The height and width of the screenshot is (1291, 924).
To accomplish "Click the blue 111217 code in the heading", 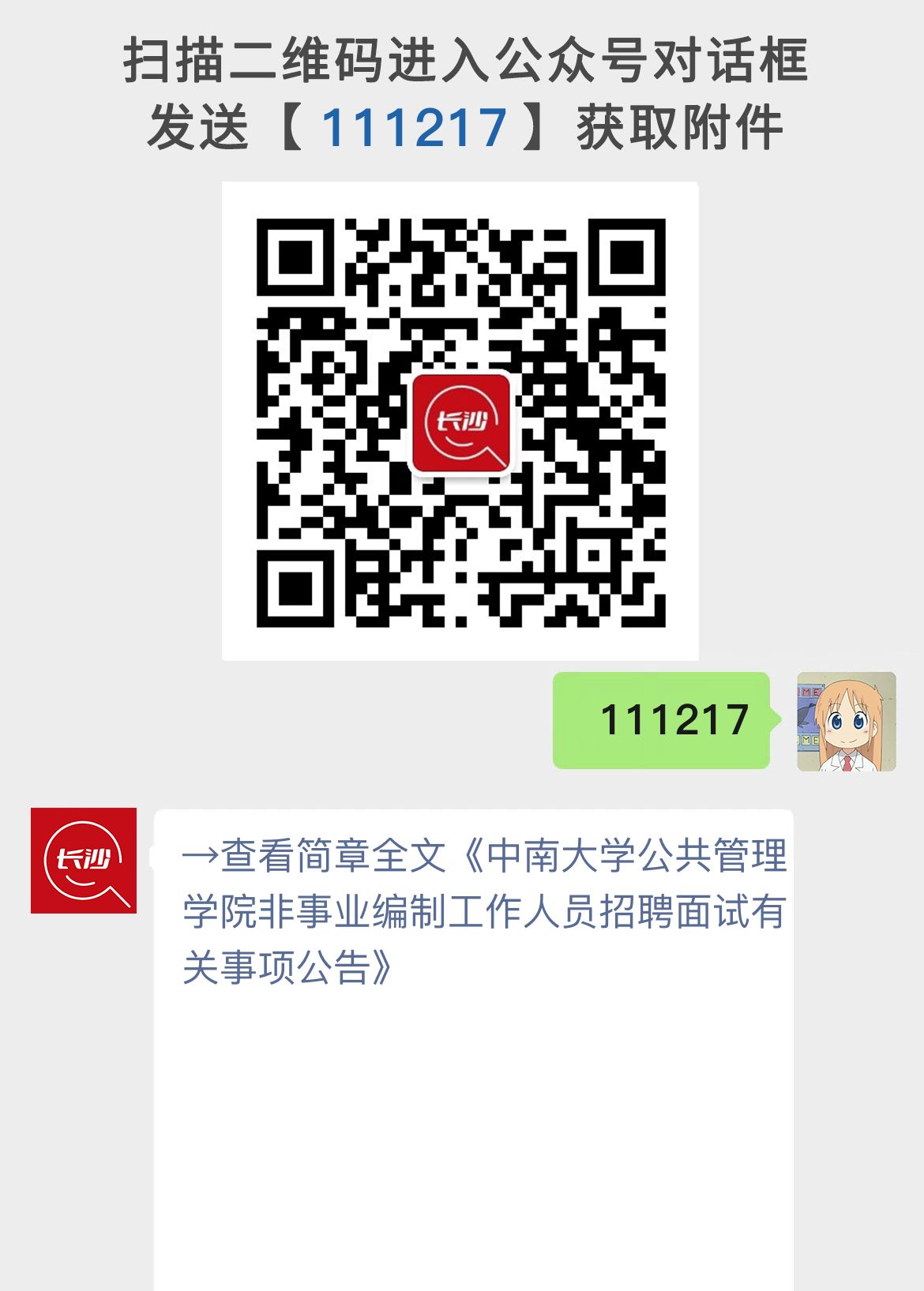I will [x=415, y=126].
